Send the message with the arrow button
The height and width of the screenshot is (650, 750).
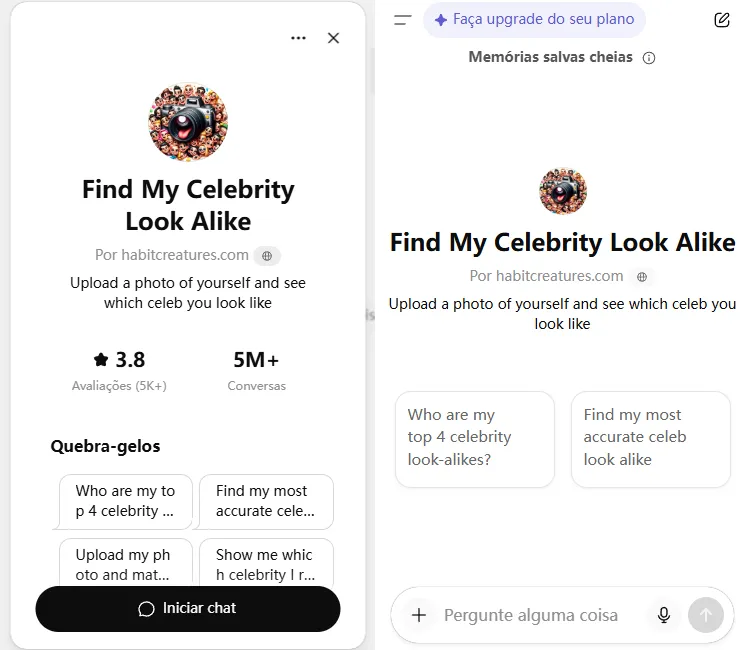click(x=705, y=615)
